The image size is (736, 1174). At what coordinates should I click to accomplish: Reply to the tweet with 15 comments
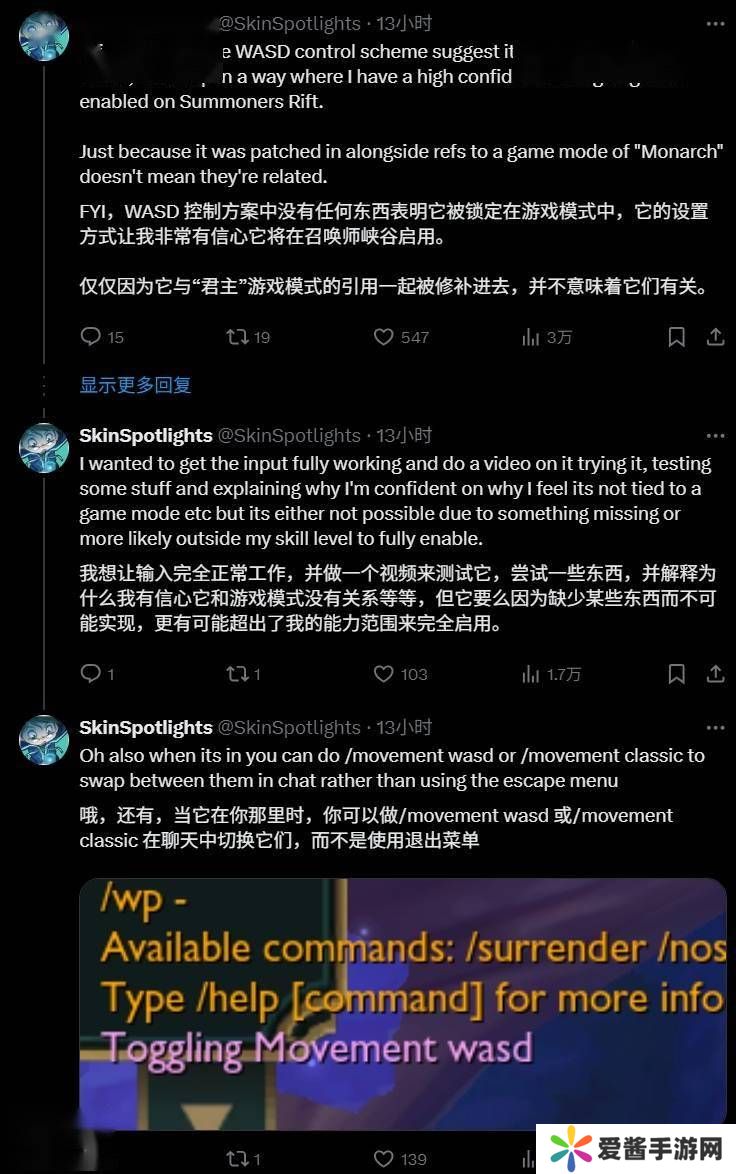(91, 338)
